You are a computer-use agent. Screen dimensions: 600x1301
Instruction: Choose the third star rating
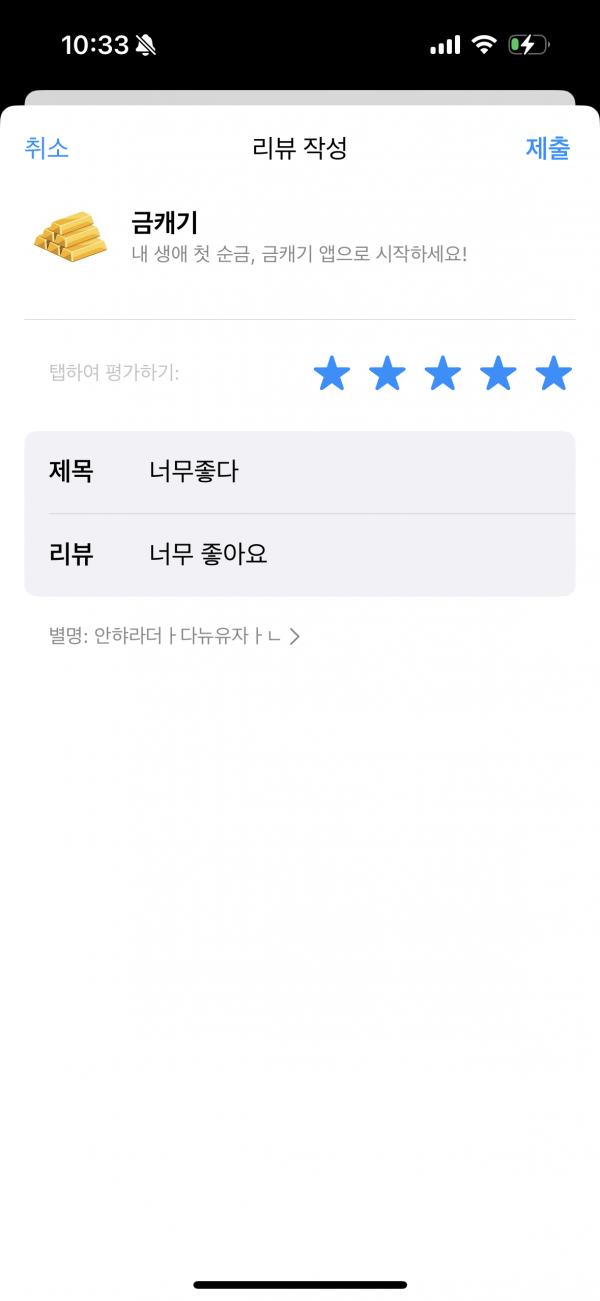(442, 374)
